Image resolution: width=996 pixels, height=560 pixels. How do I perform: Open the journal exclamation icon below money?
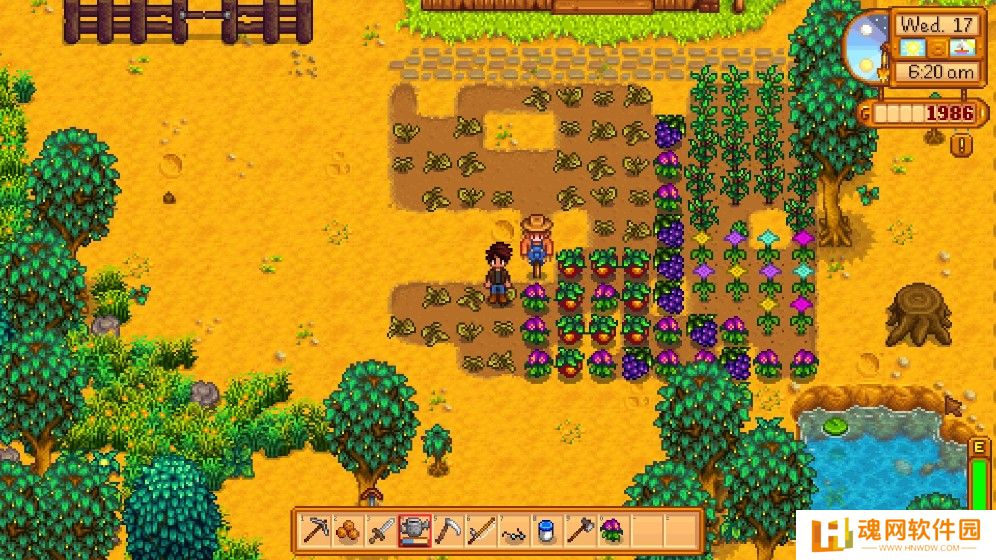pyautogui.click(x=962, y=145)
